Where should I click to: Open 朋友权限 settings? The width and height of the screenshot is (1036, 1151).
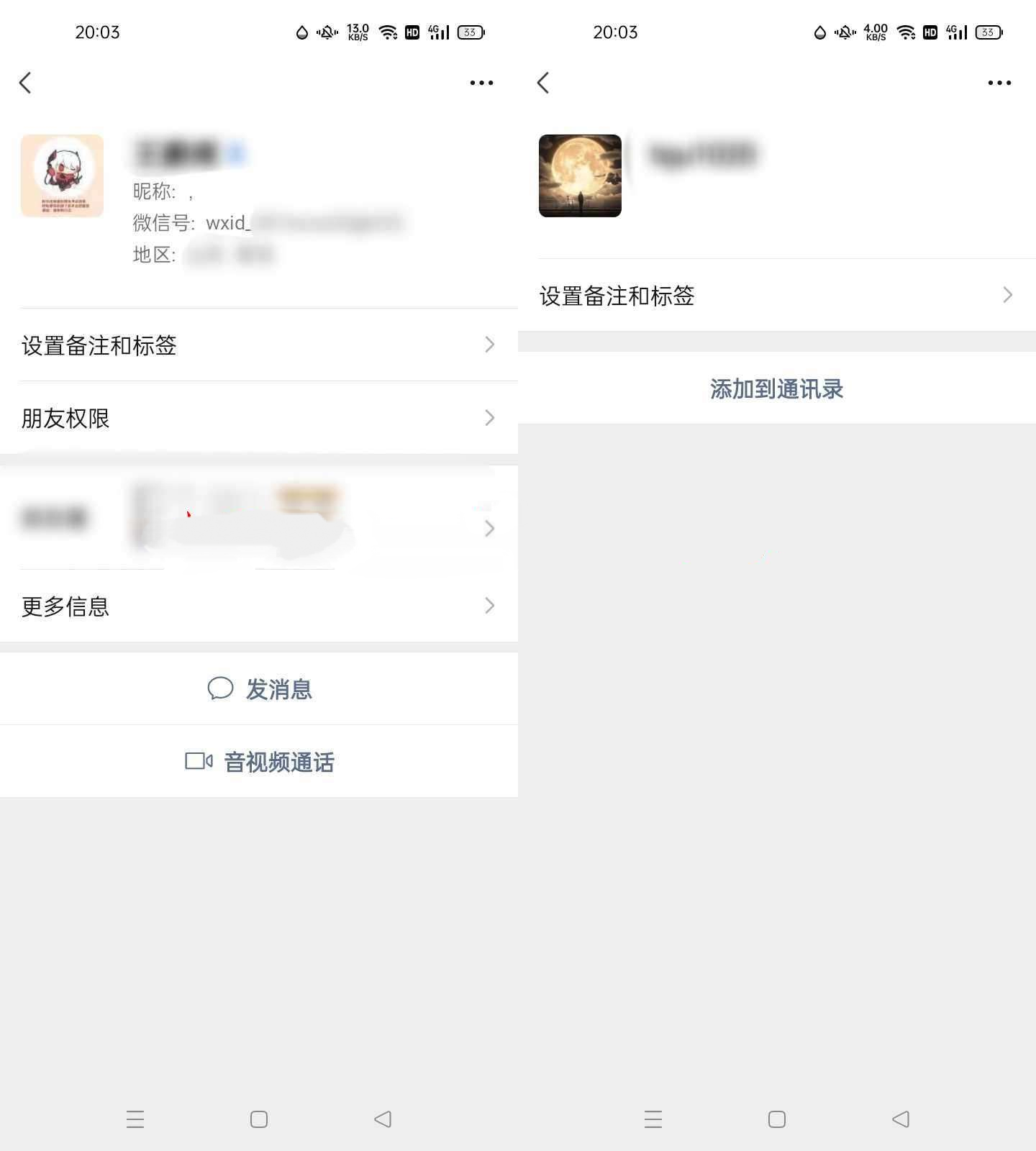[x=259, y=418]
